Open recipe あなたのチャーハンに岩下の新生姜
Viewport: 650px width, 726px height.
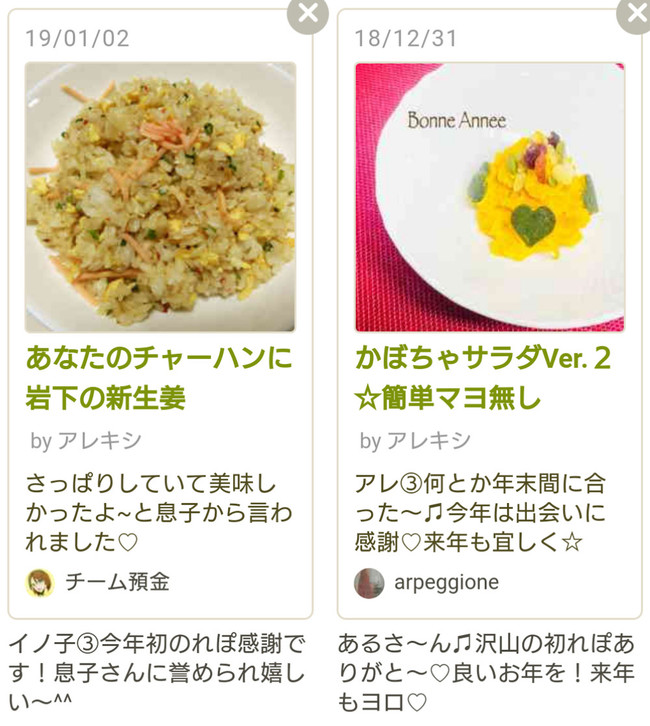pyautogui.click(x=158, y=378)
